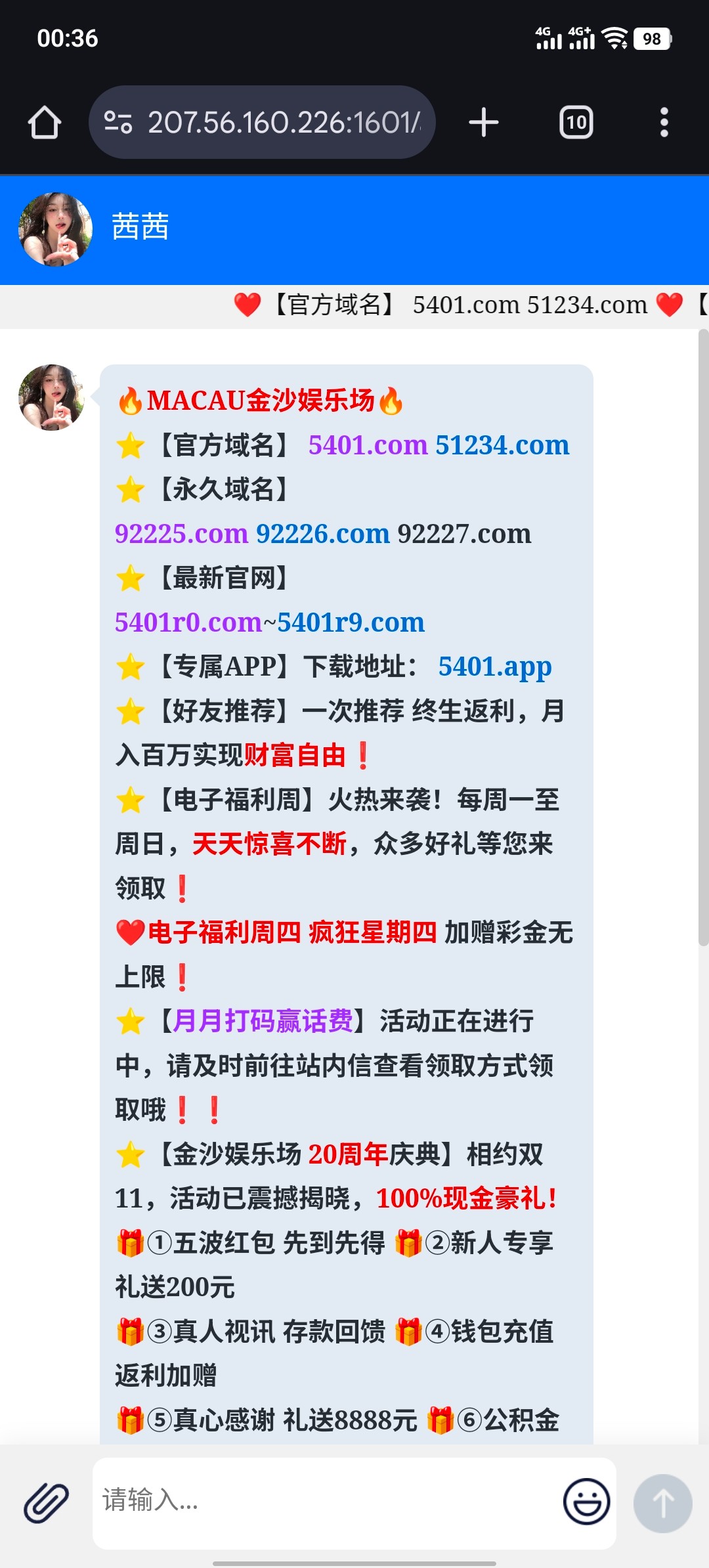Viewport: 709px width, 1568px height.
Task: Tap the address bar showing 207.56.160.226
Action: pyautogui.click(x=284, y=123)
